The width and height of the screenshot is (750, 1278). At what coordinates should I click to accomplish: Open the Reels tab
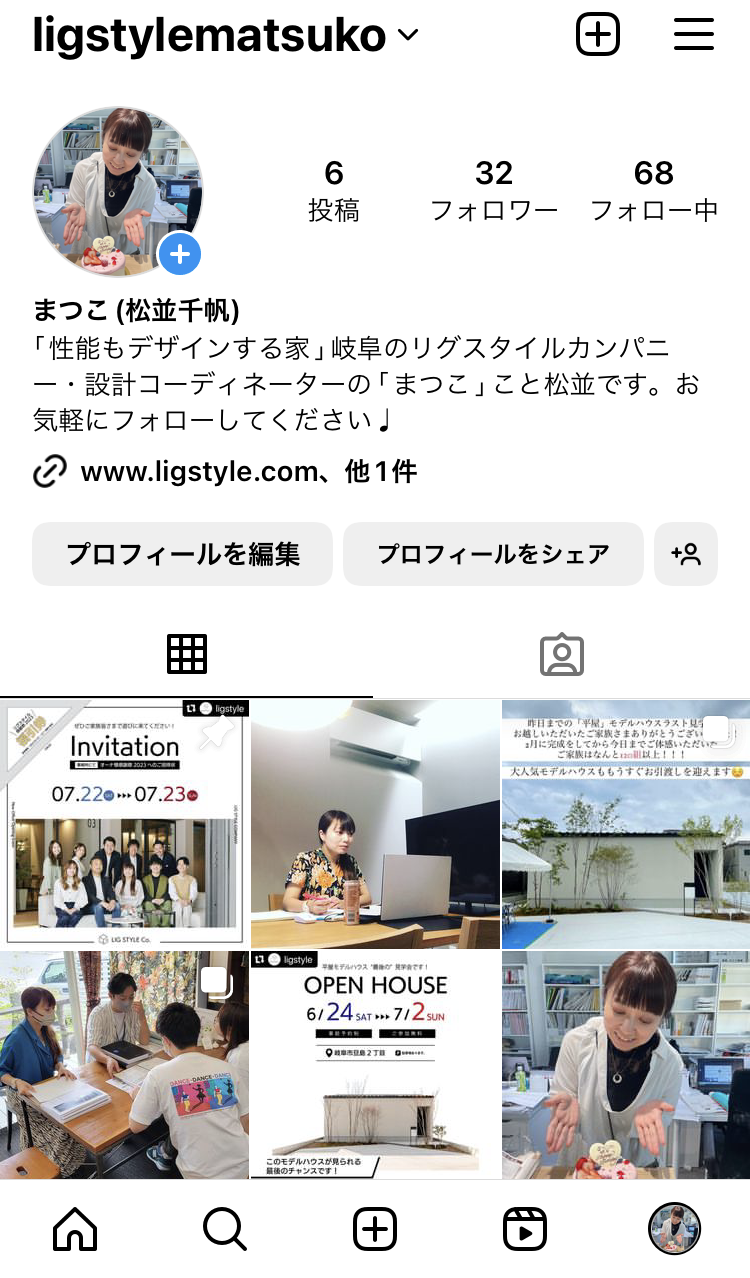525,1229
